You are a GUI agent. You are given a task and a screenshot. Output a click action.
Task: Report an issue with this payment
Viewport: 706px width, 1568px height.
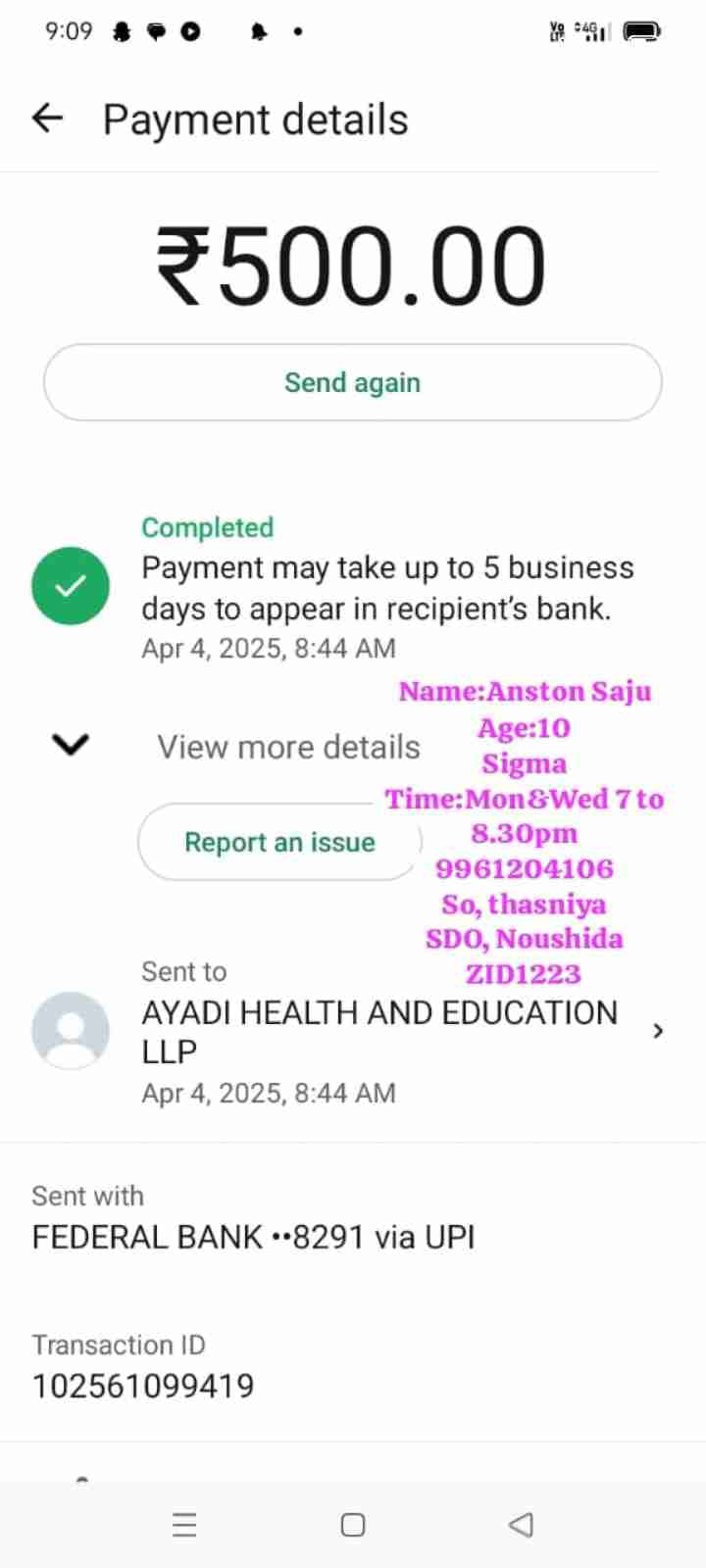coord(279,843)
